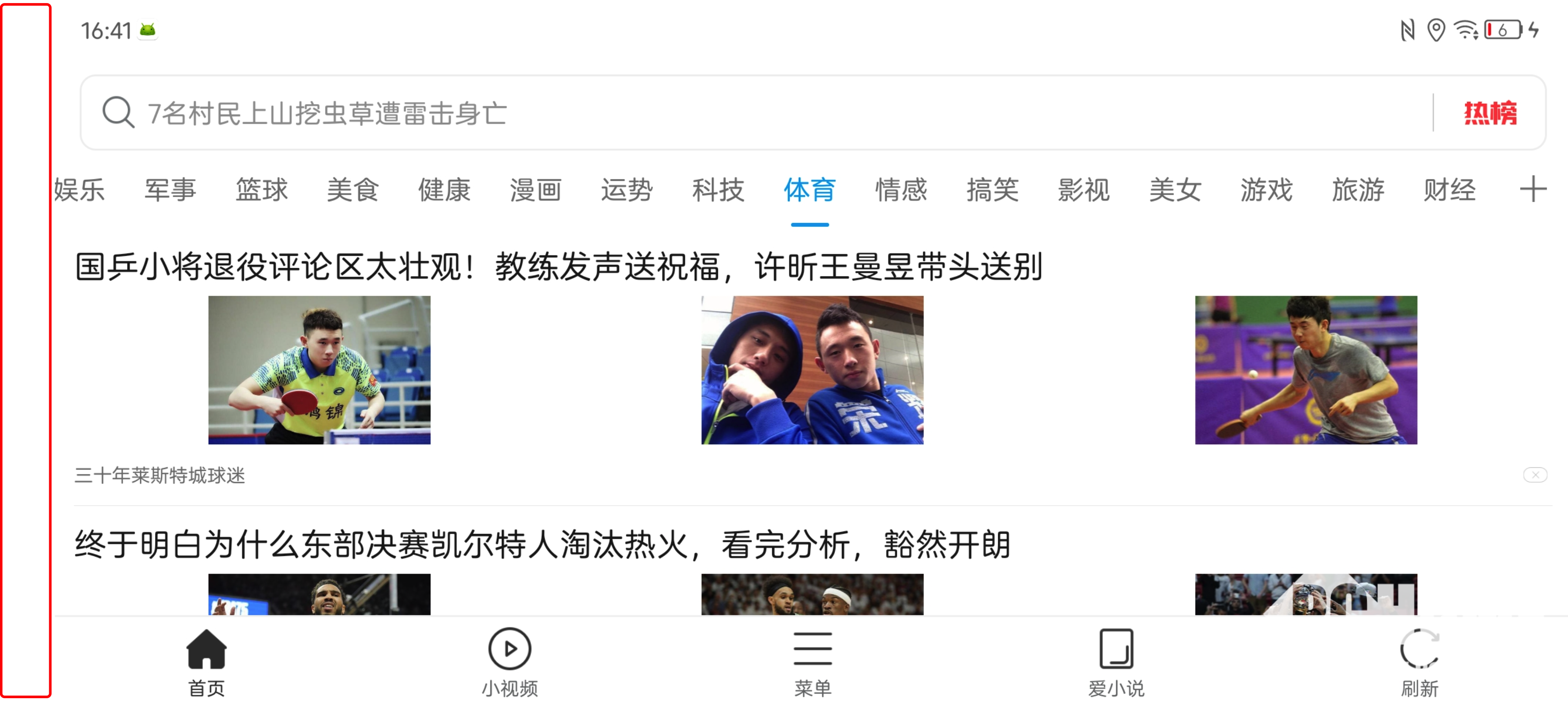The image size is (1568, 703).
Task: Dismiss the 三十年莱斯特城球迷 article card
Action: tap(1534, 475)
